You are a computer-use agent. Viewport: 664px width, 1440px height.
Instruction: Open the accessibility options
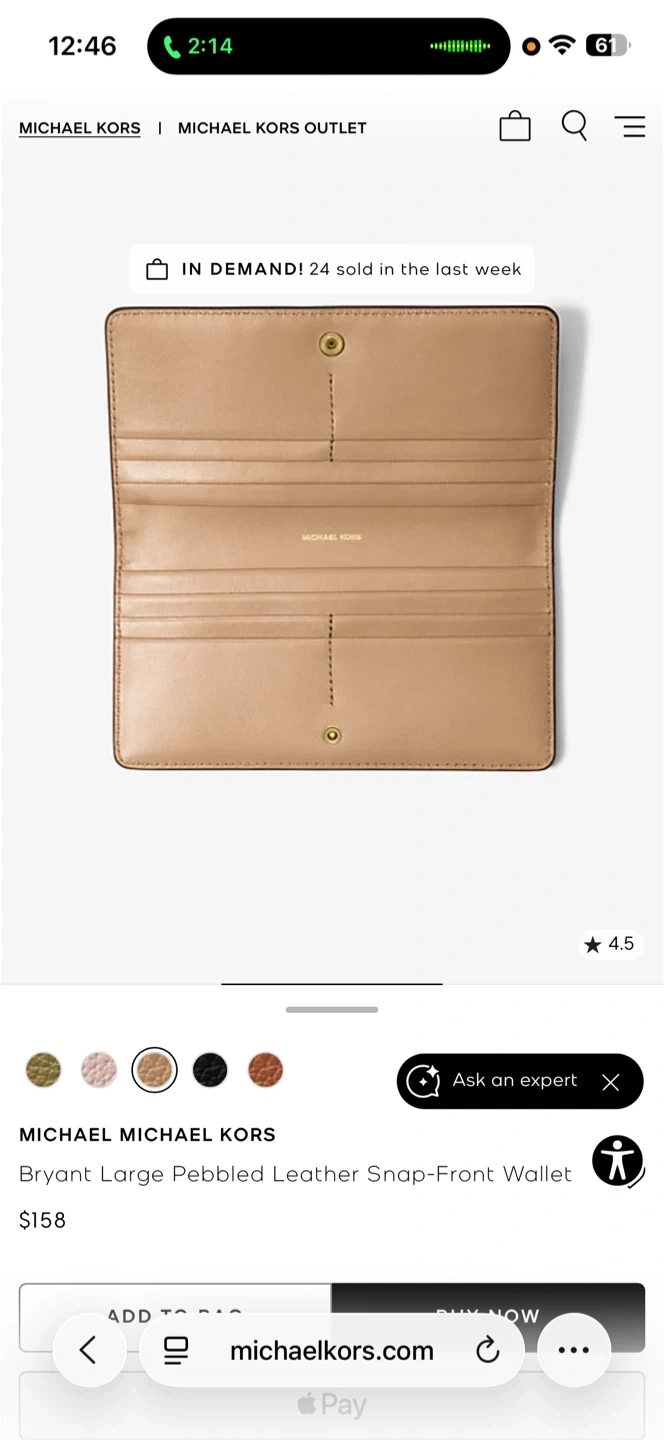click(x=617, y=1161)
